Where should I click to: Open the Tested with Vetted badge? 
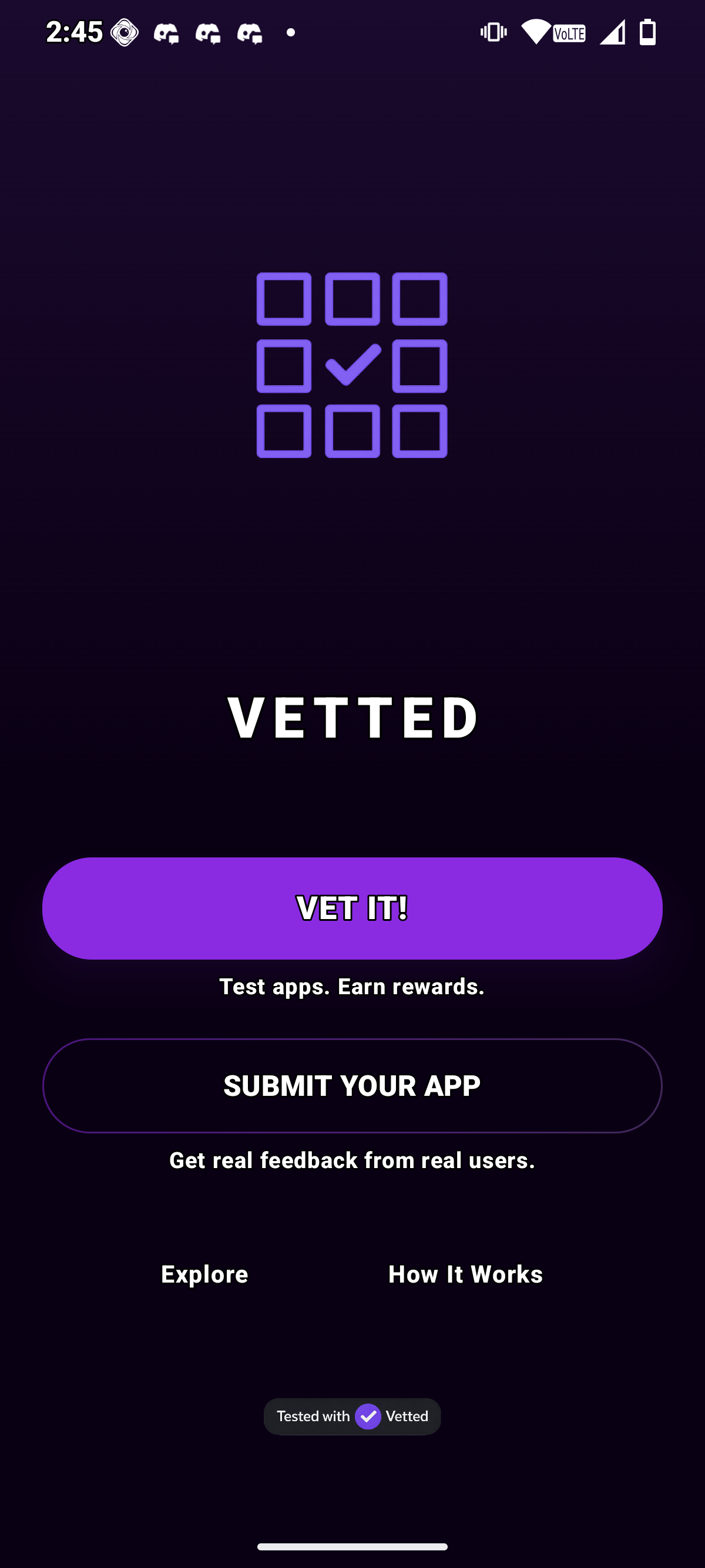click(352, 1416)
